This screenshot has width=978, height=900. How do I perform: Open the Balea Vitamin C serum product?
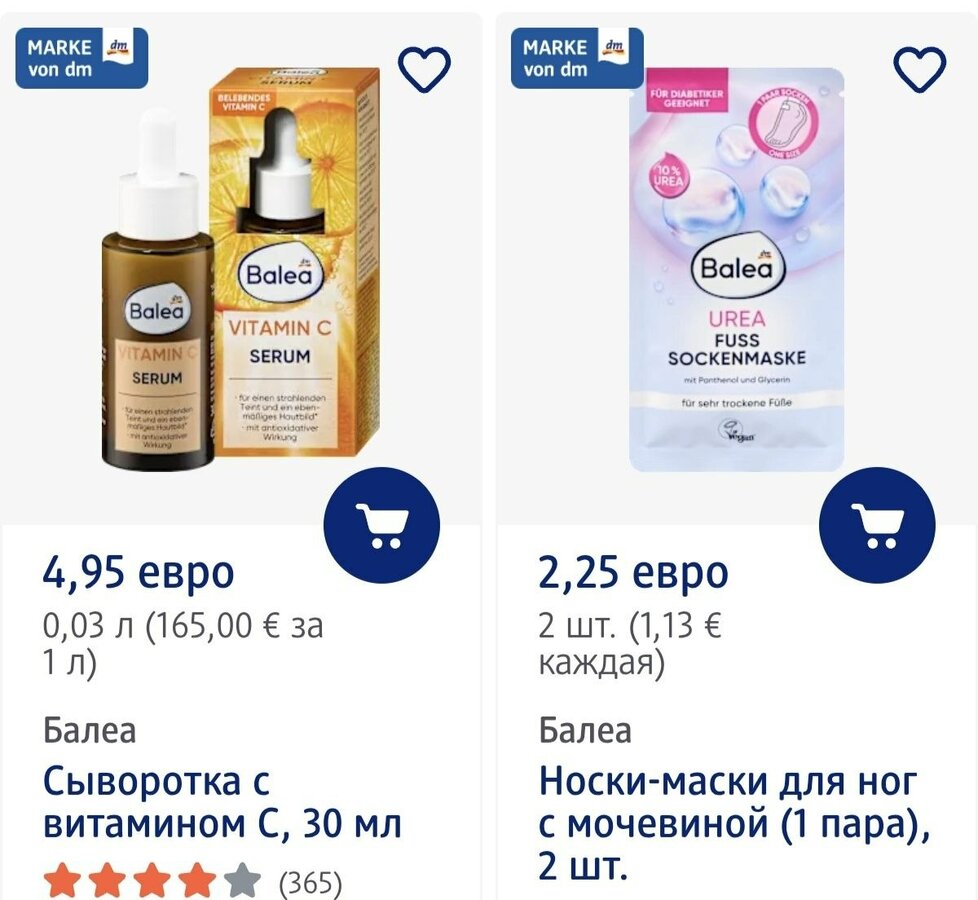point(222,802)
